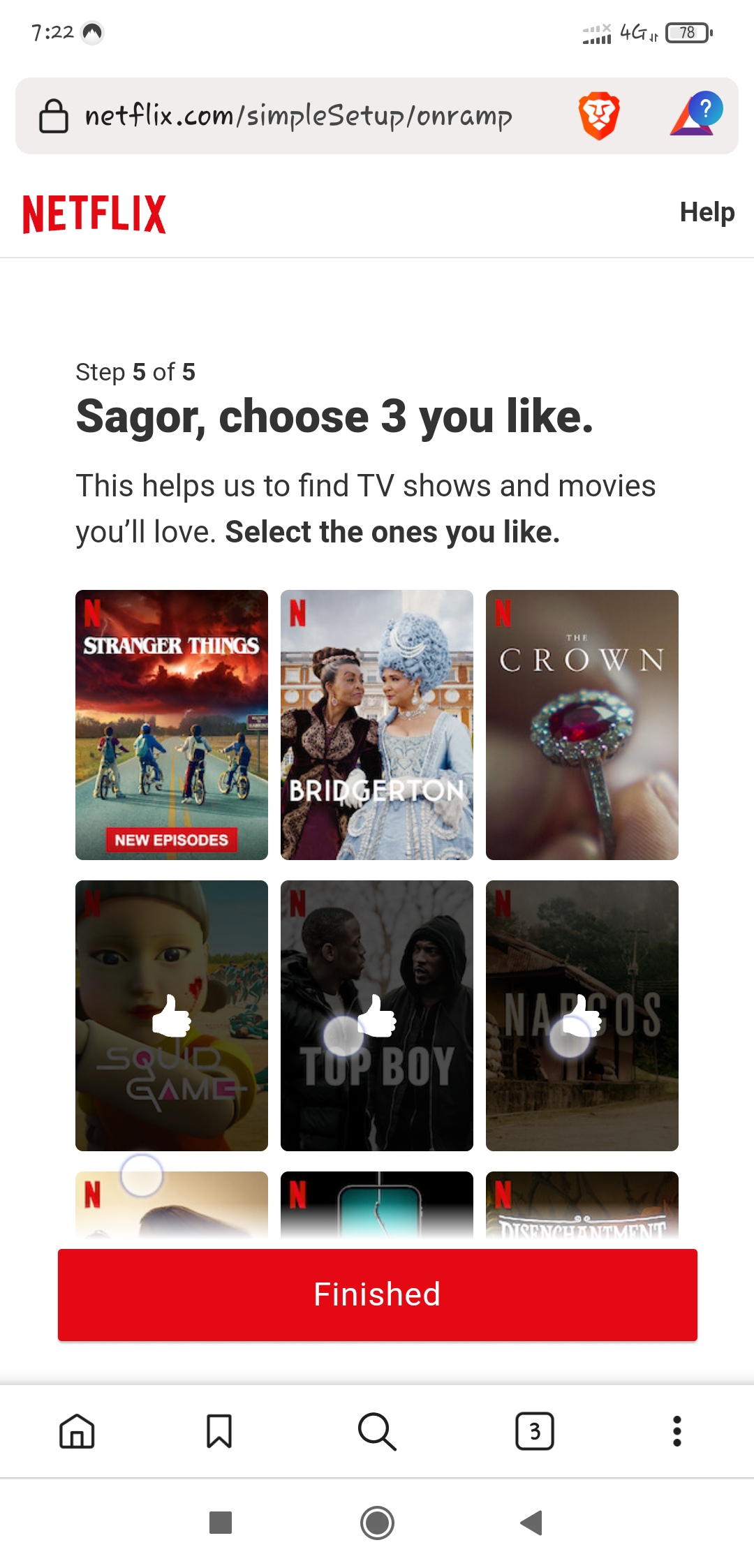Open the browser three-dot menu

coord(677,1432)
